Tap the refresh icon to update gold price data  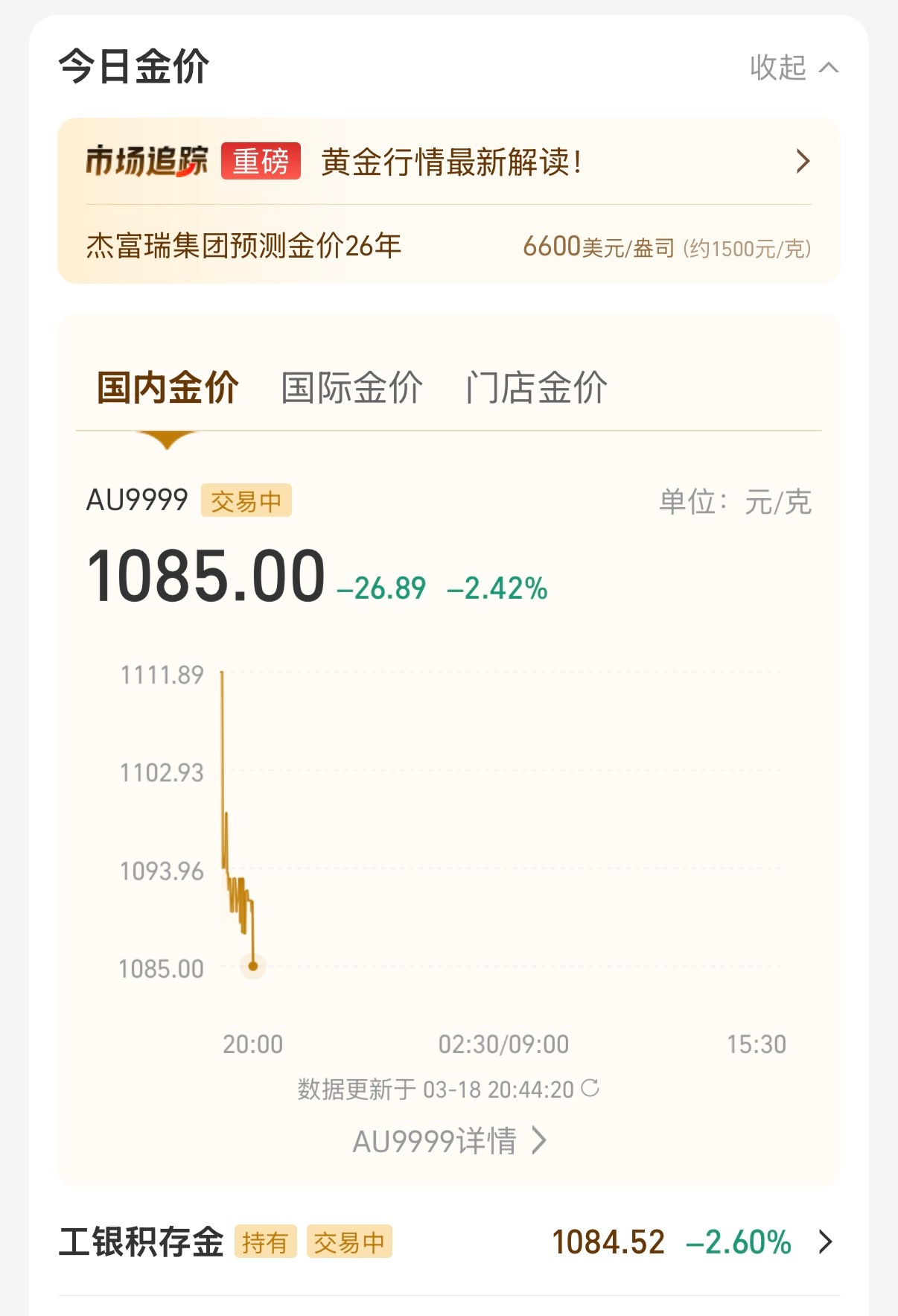click(588, 1090)
